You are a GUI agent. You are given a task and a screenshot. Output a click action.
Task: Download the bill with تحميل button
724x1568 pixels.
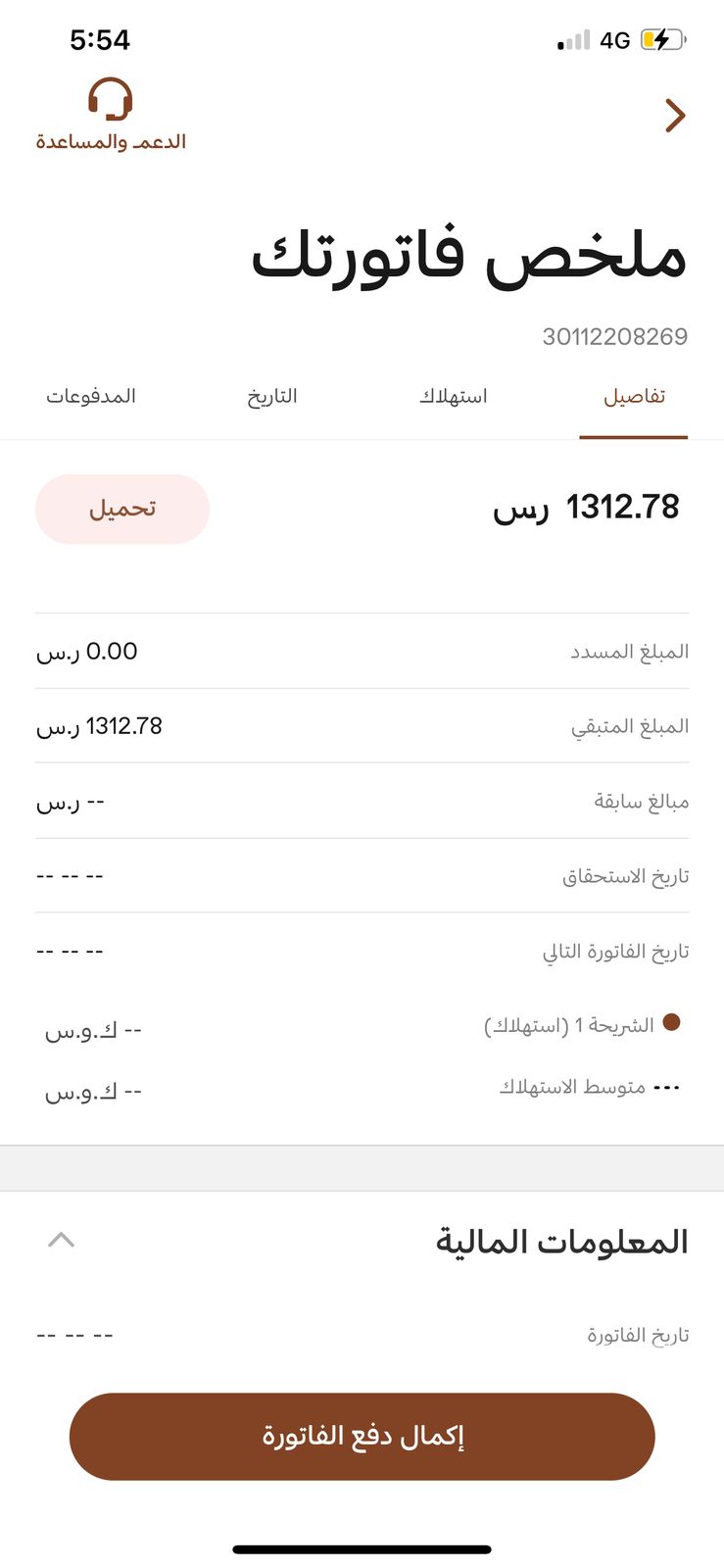[x=122, y=509]
